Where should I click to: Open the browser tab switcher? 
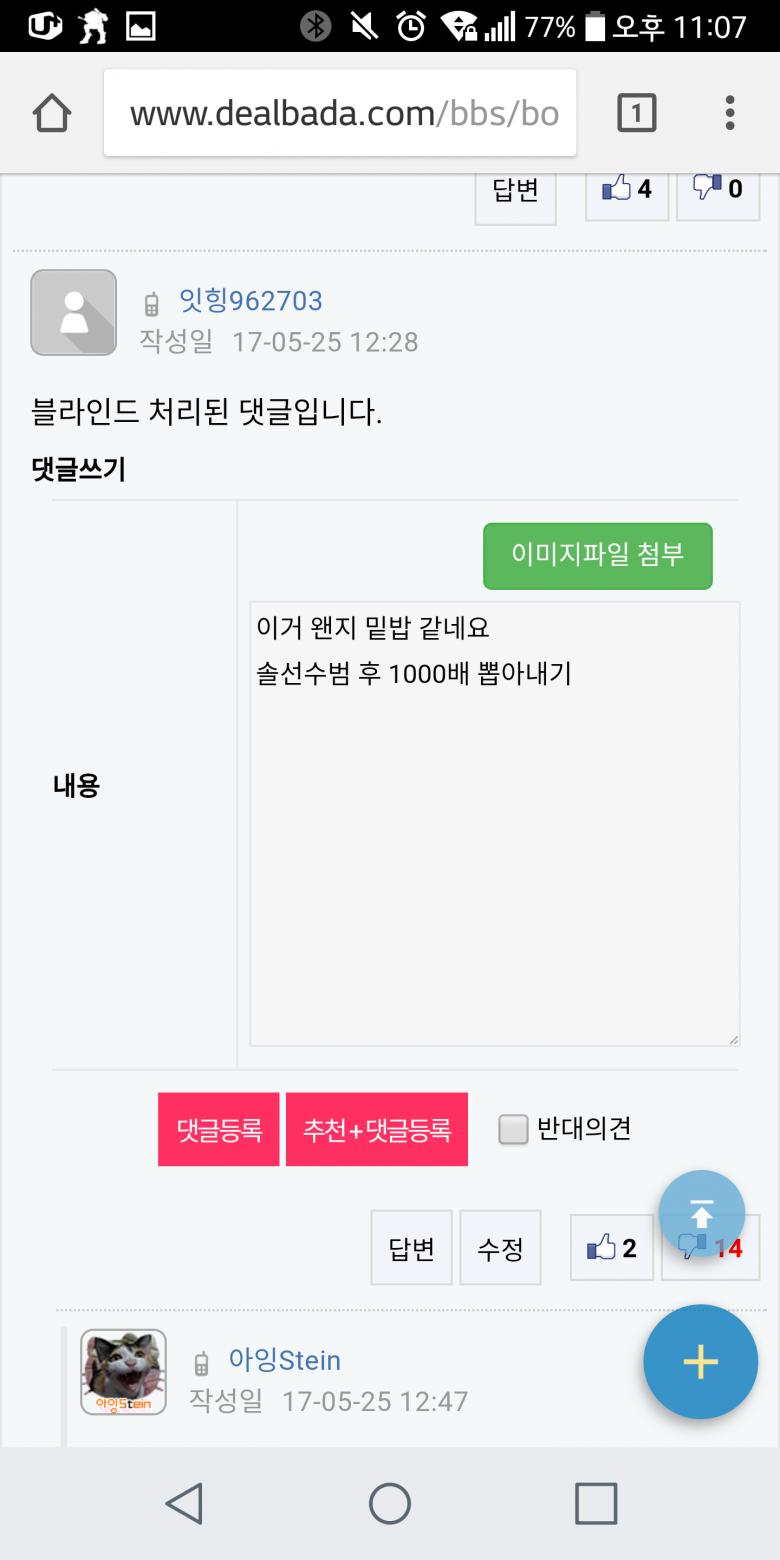[636, 113]
